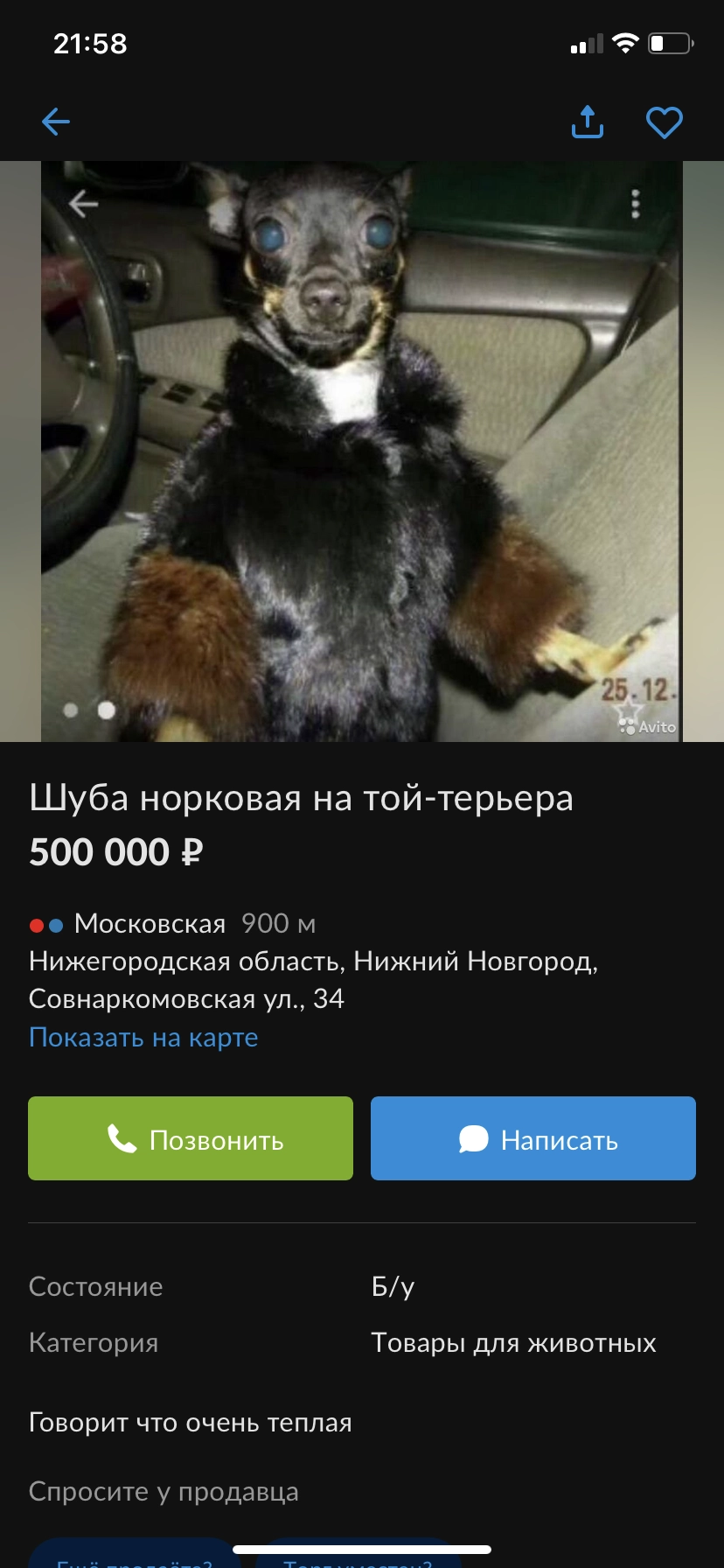Open the three-dot menu on the photo
The height and width of the screenshot is (1568, 724).
(x=636, y=203)
